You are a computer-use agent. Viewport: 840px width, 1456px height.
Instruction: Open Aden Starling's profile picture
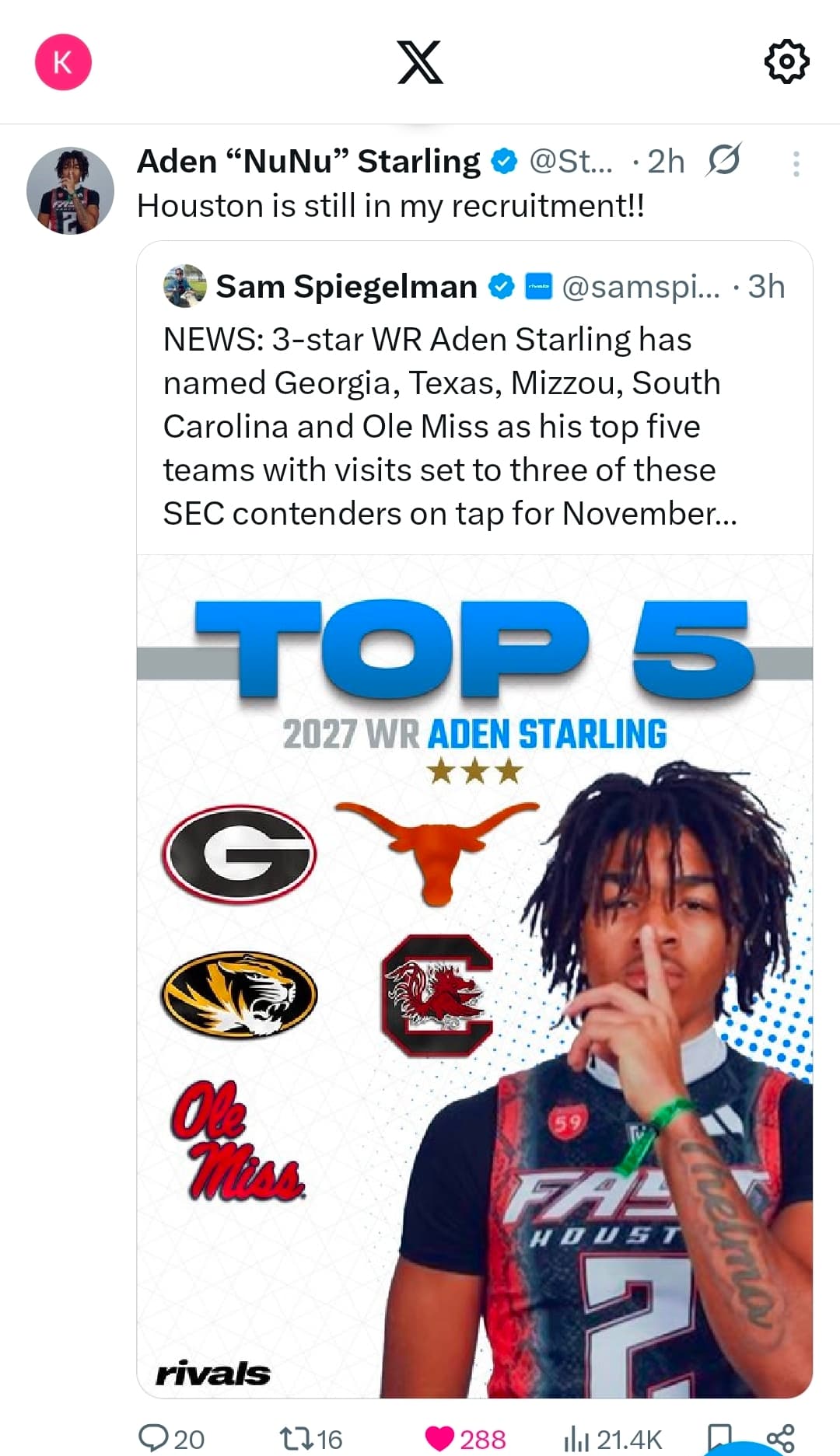coord(71,190)
